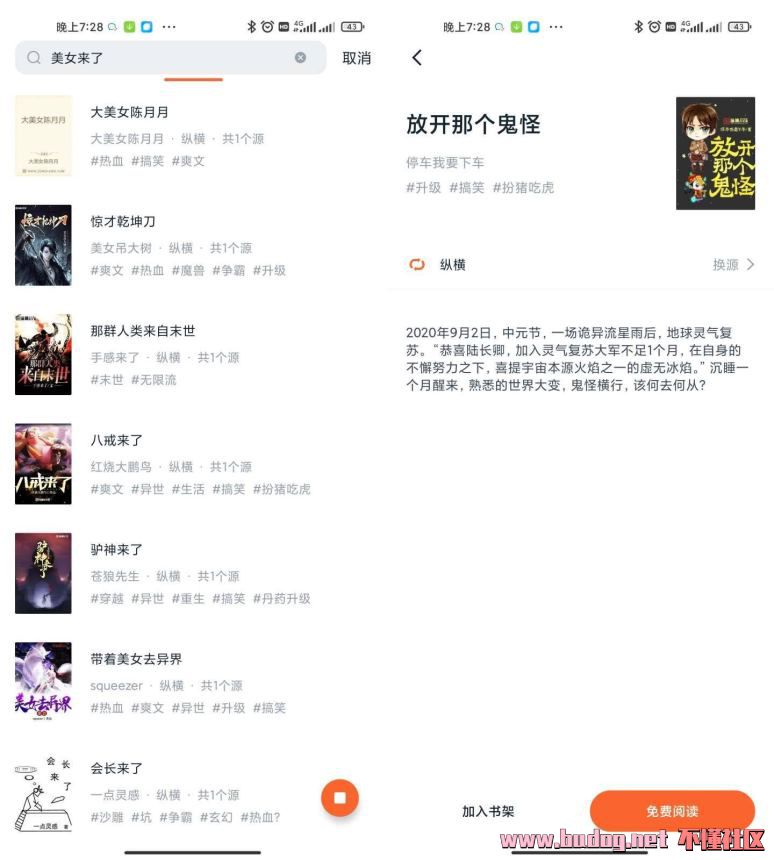The image size is (774, 860).
Task: Cancel the search with 取消
Action: tap(356, 58)
